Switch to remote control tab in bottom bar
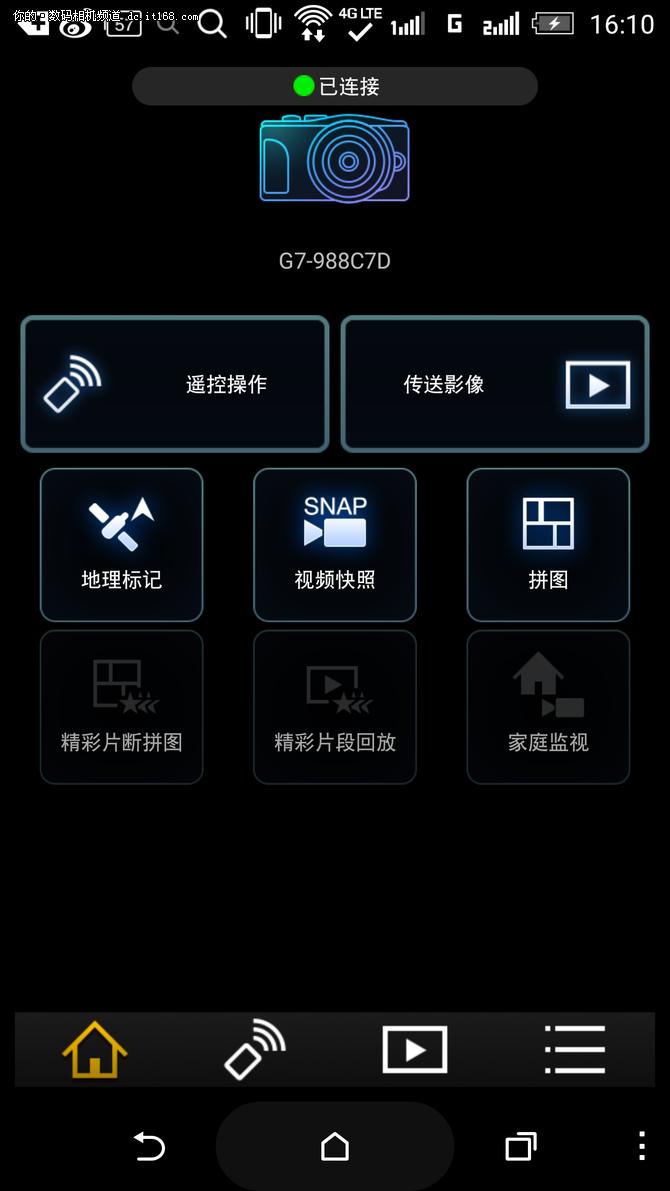 coord(255,1049)
